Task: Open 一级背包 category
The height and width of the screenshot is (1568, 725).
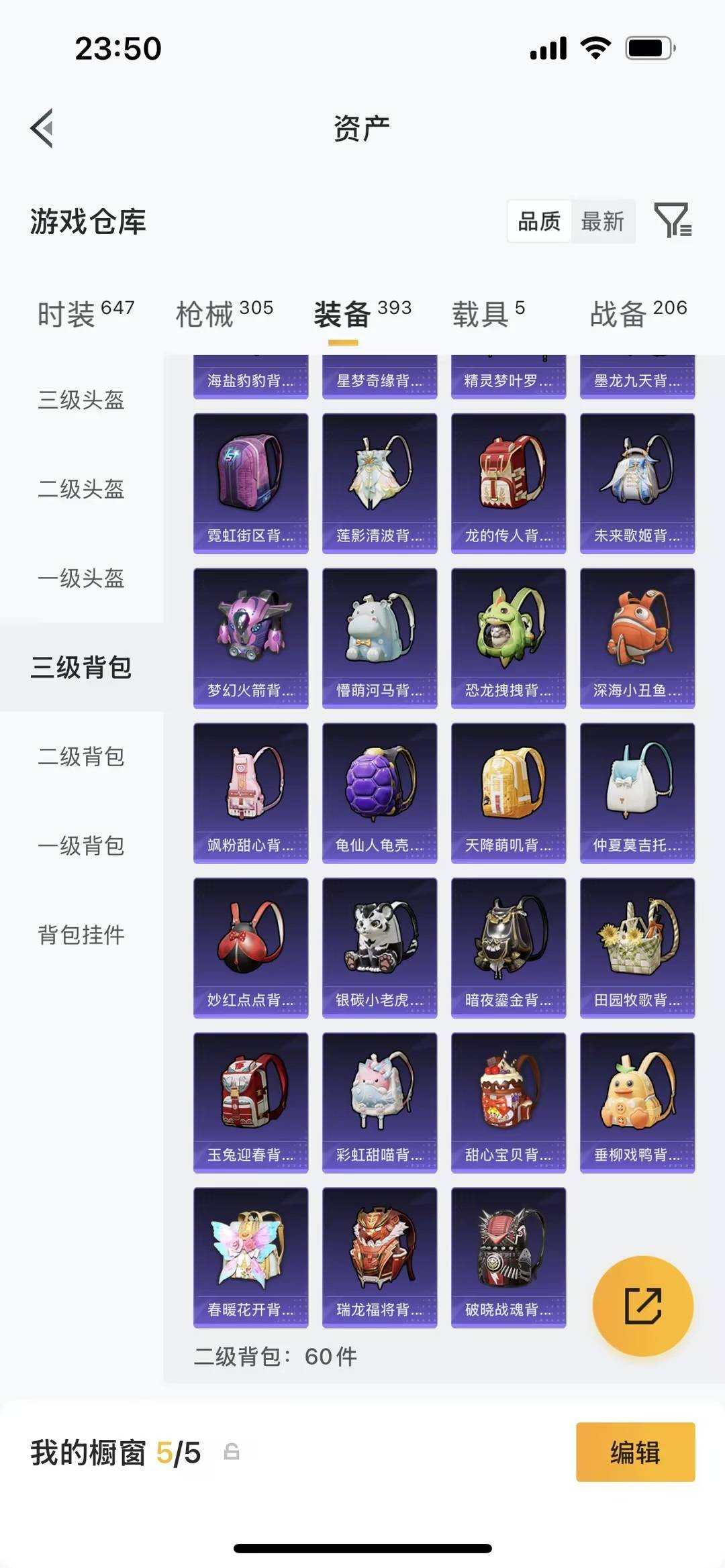Action: coord(81,846)
